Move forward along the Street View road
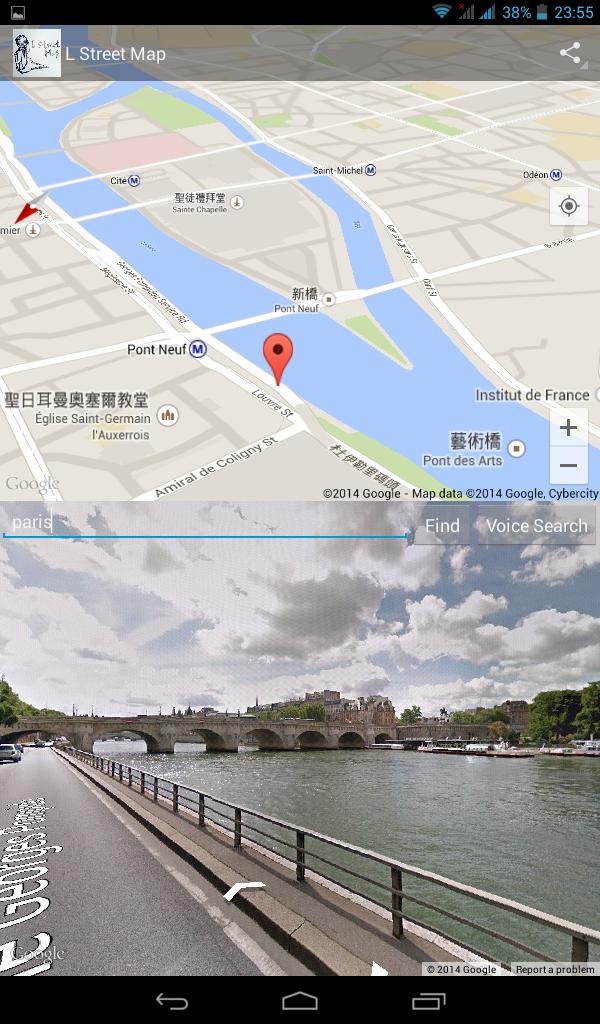 [x=244, y=890]
